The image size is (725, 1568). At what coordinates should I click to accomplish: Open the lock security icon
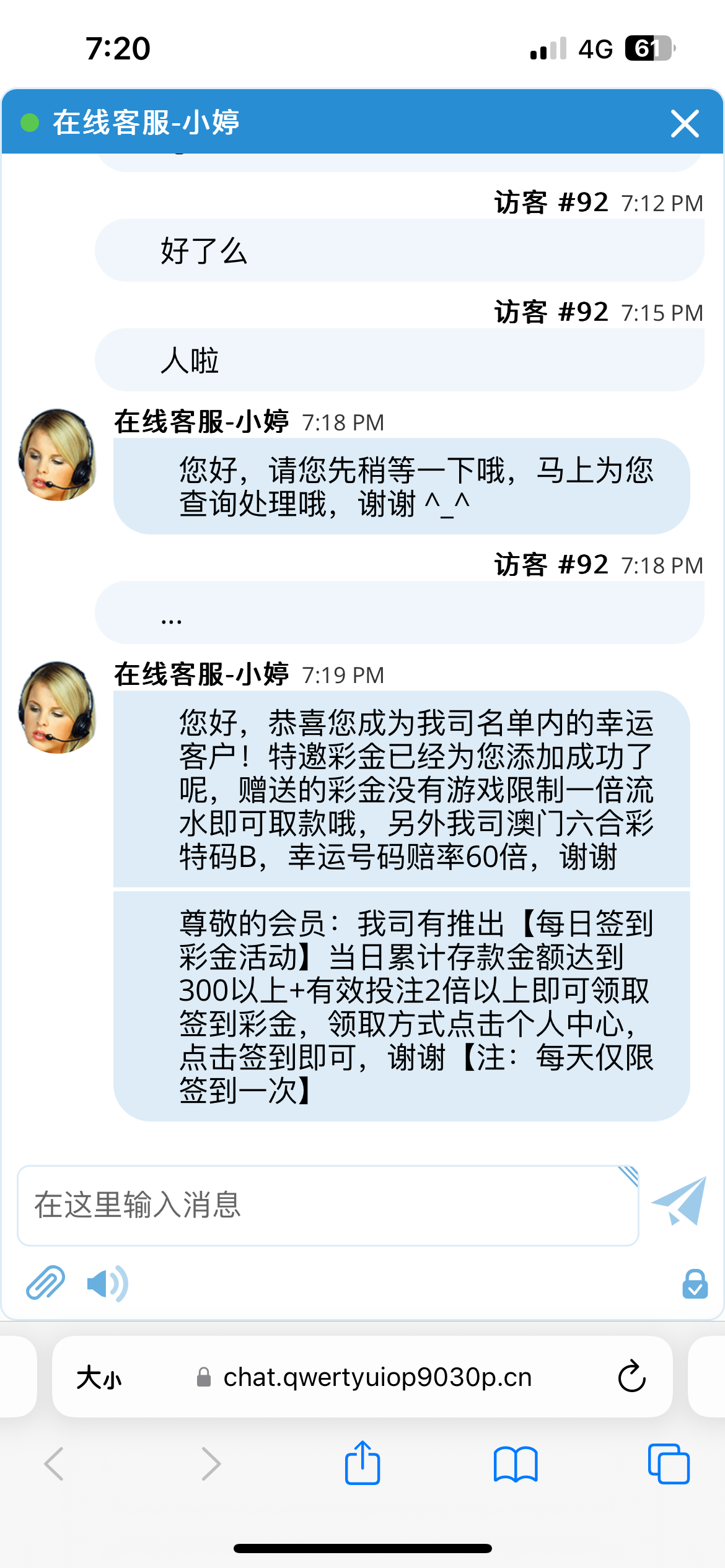pos(695,1284)
